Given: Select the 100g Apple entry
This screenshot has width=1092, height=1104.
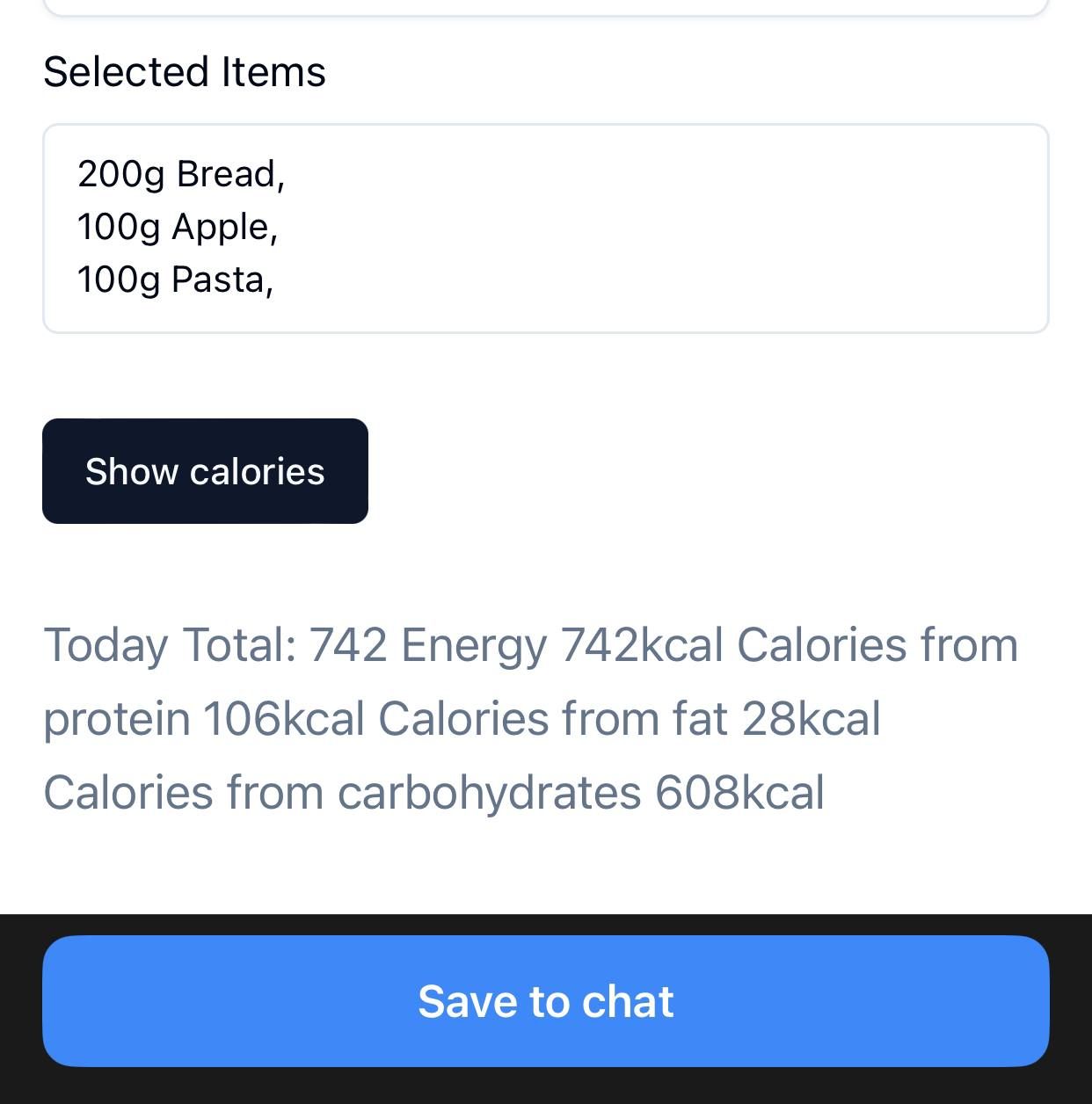Looking at the screenshot, I should pos(176,228).
